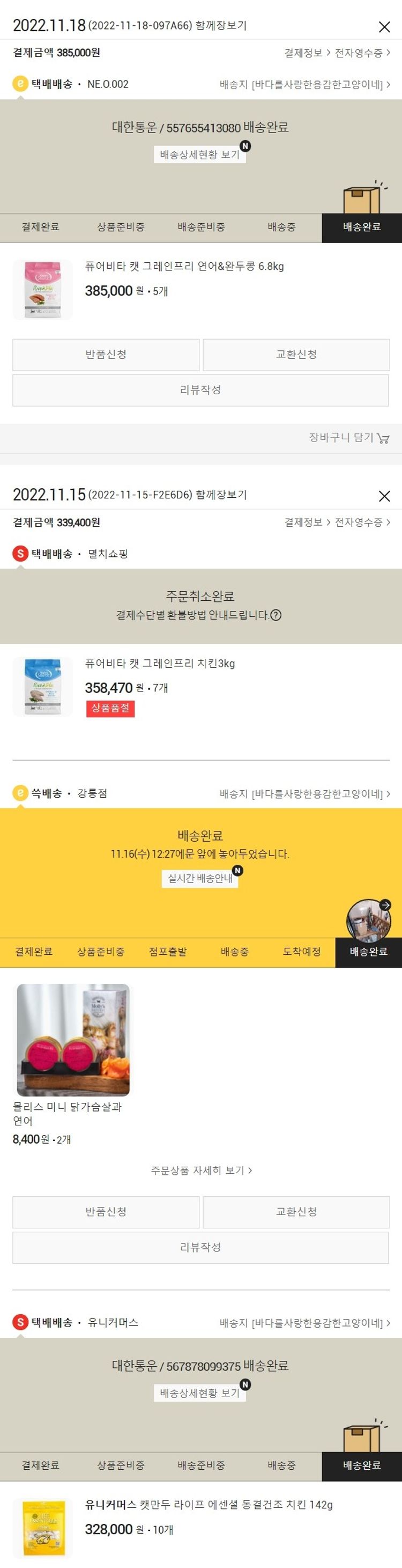Dismiss the 2022.11.15 order with X
402x1568 pixels.
[384, 496]
